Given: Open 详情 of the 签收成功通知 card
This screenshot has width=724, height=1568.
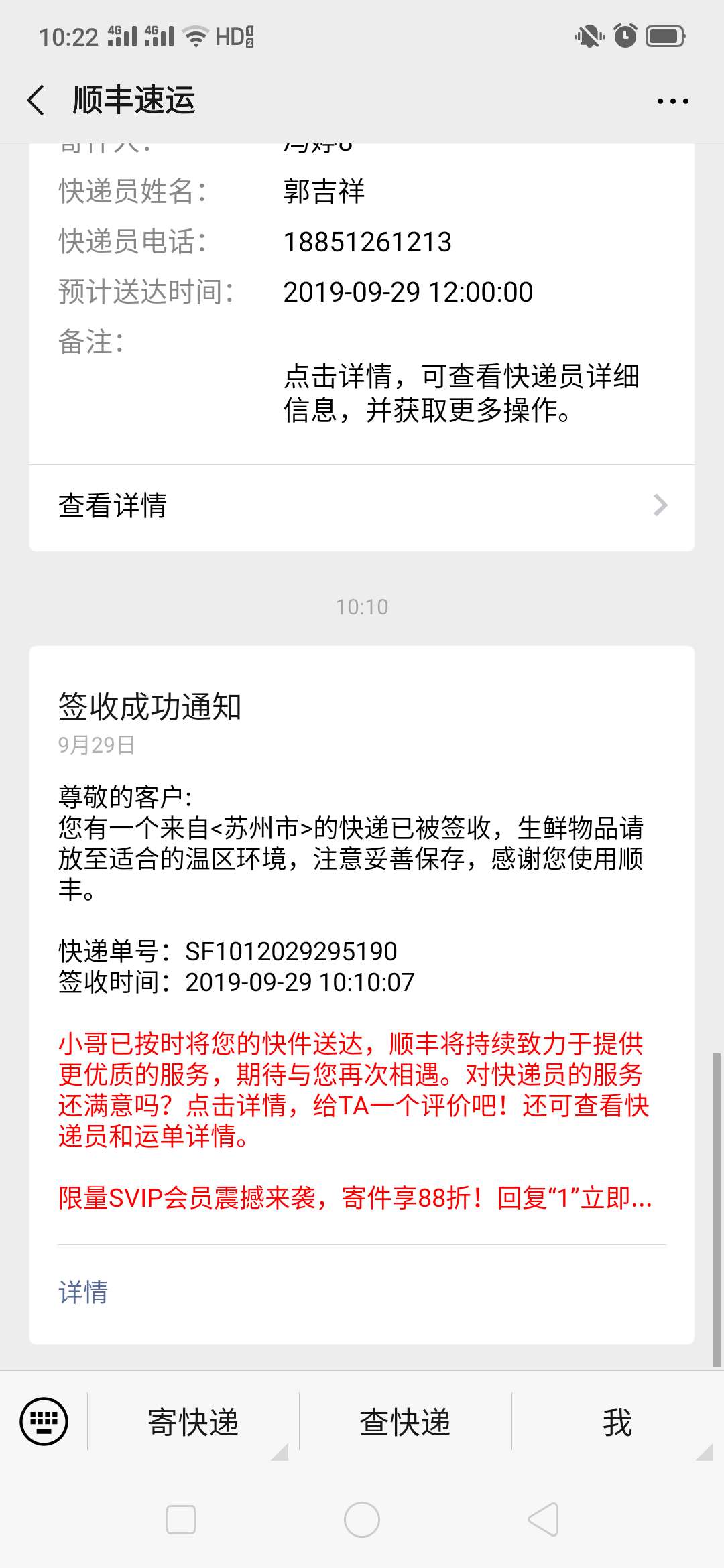Looking at the screenshot, I should point(83,1293).
